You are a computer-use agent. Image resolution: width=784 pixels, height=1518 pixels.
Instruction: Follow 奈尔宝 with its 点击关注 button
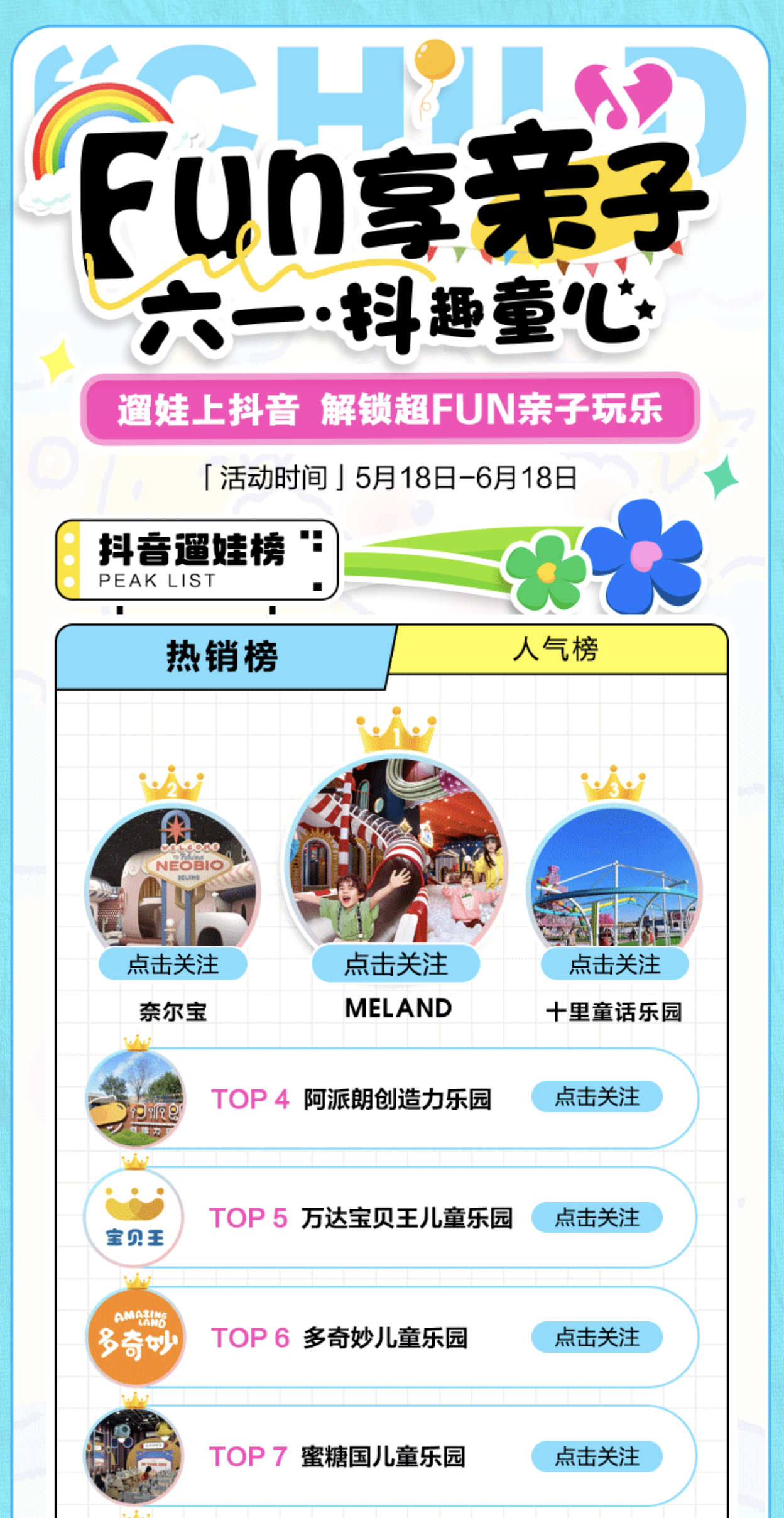[x=173, y=964]
